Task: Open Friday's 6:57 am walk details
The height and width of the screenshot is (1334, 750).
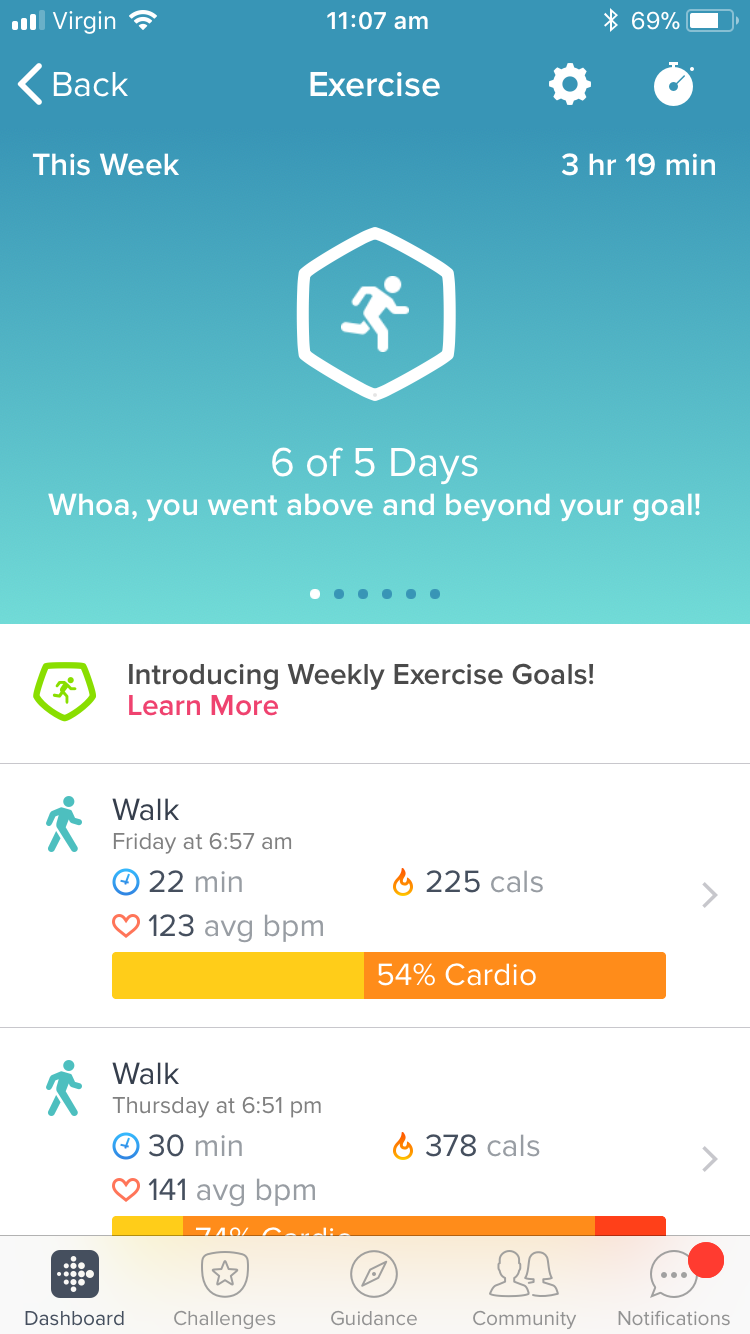Action: [x=375, y=896]
